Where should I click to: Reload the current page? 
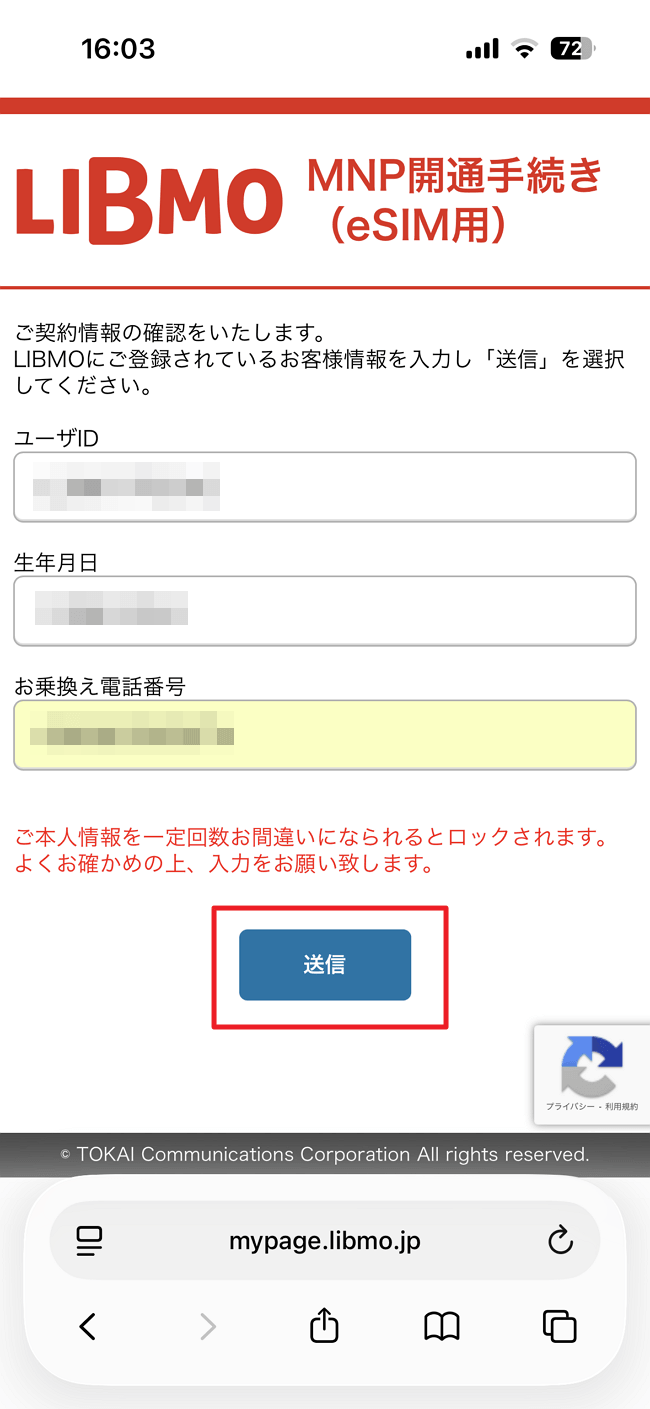click(x=561, y=1242)
